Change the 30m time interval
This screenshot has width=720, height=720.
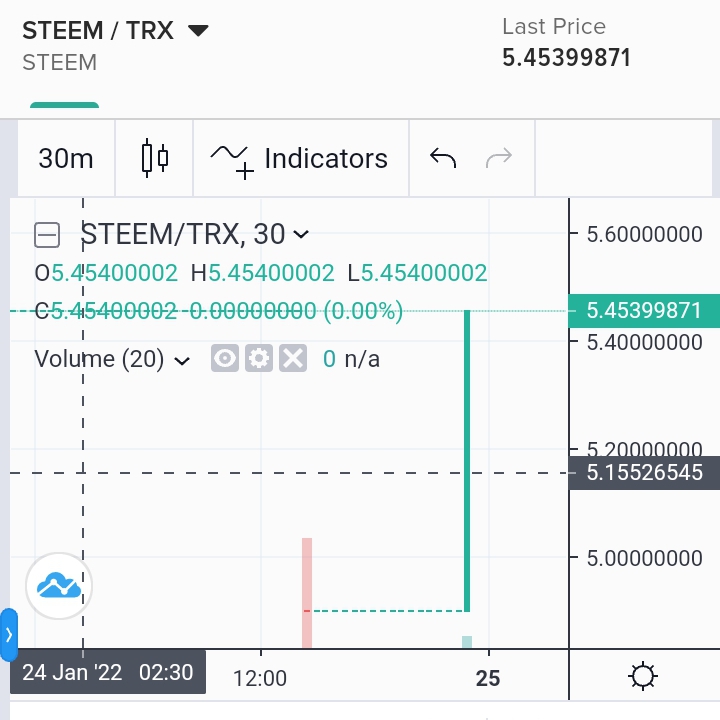click(66, 158)
